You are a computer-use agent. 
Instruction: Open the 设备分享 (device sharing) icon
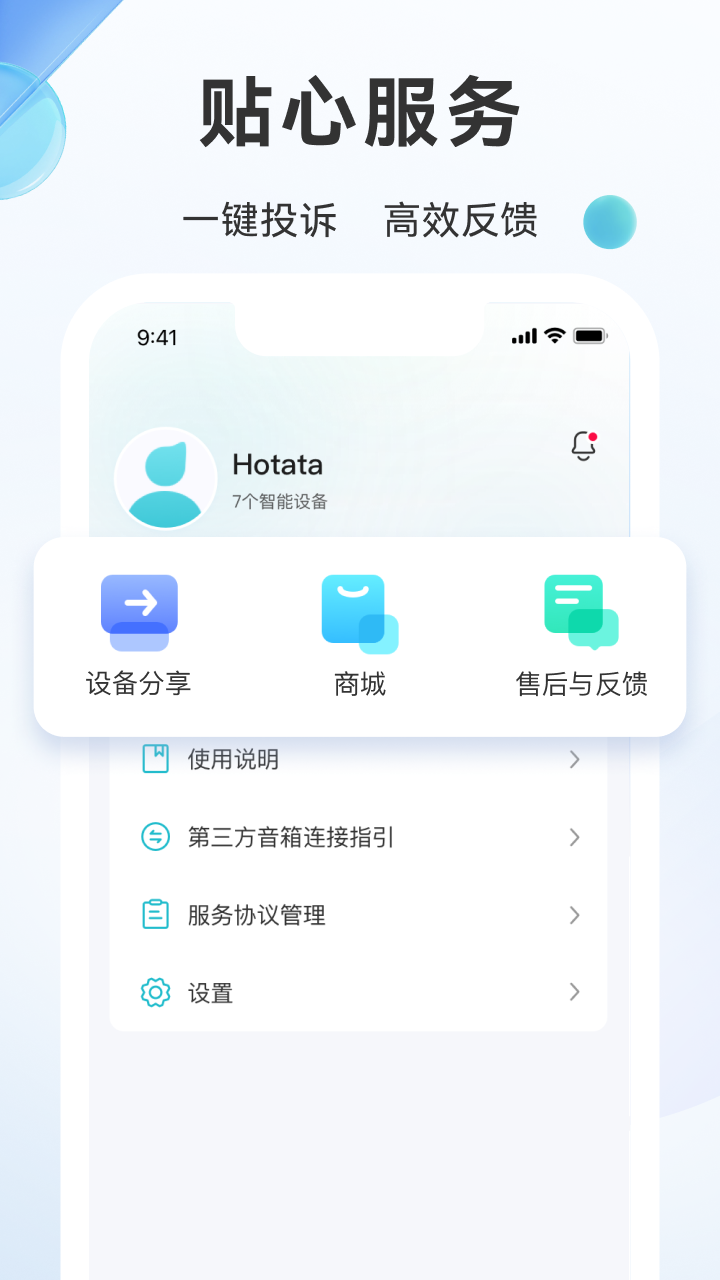139,611
